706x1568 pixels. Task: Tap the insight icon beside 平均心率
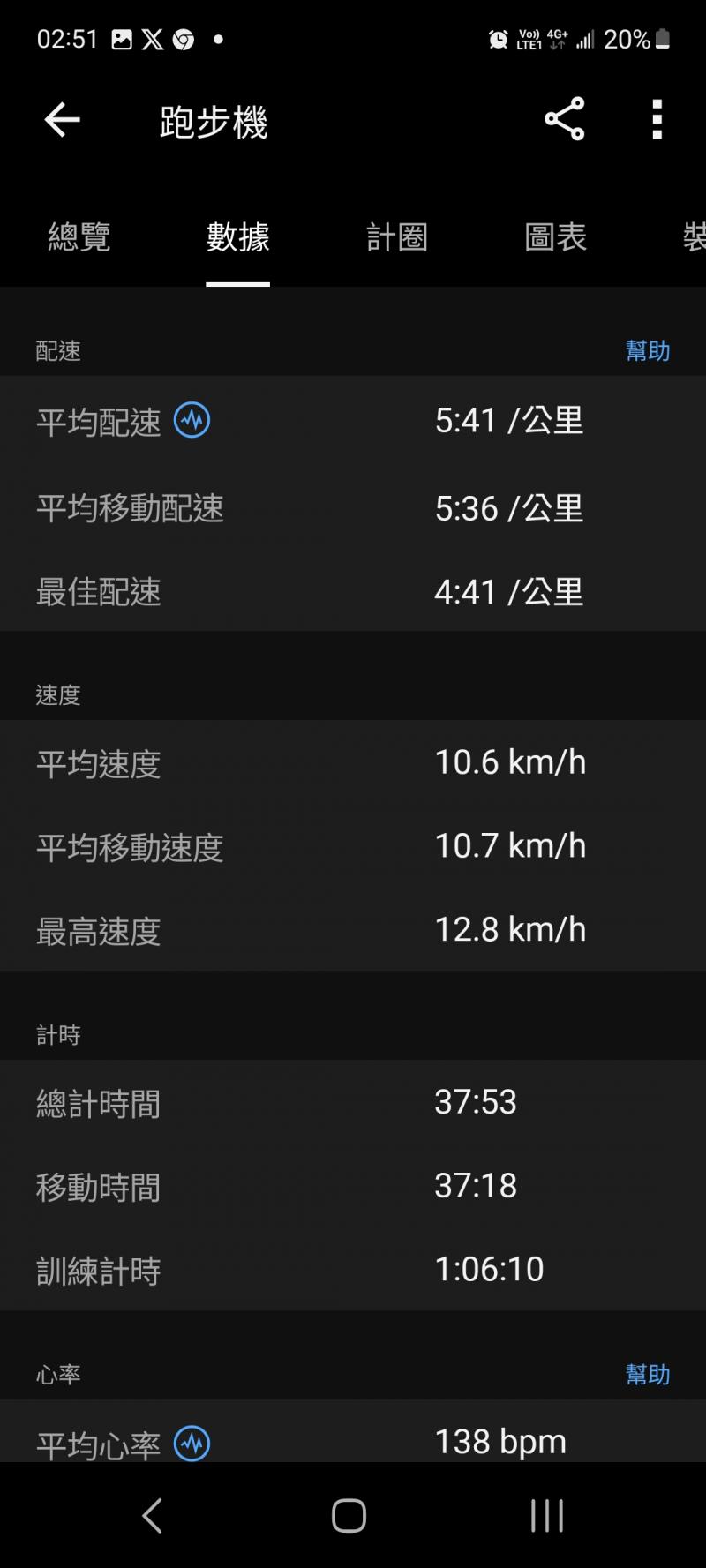pyautogui.click(x=192, y=1444)
